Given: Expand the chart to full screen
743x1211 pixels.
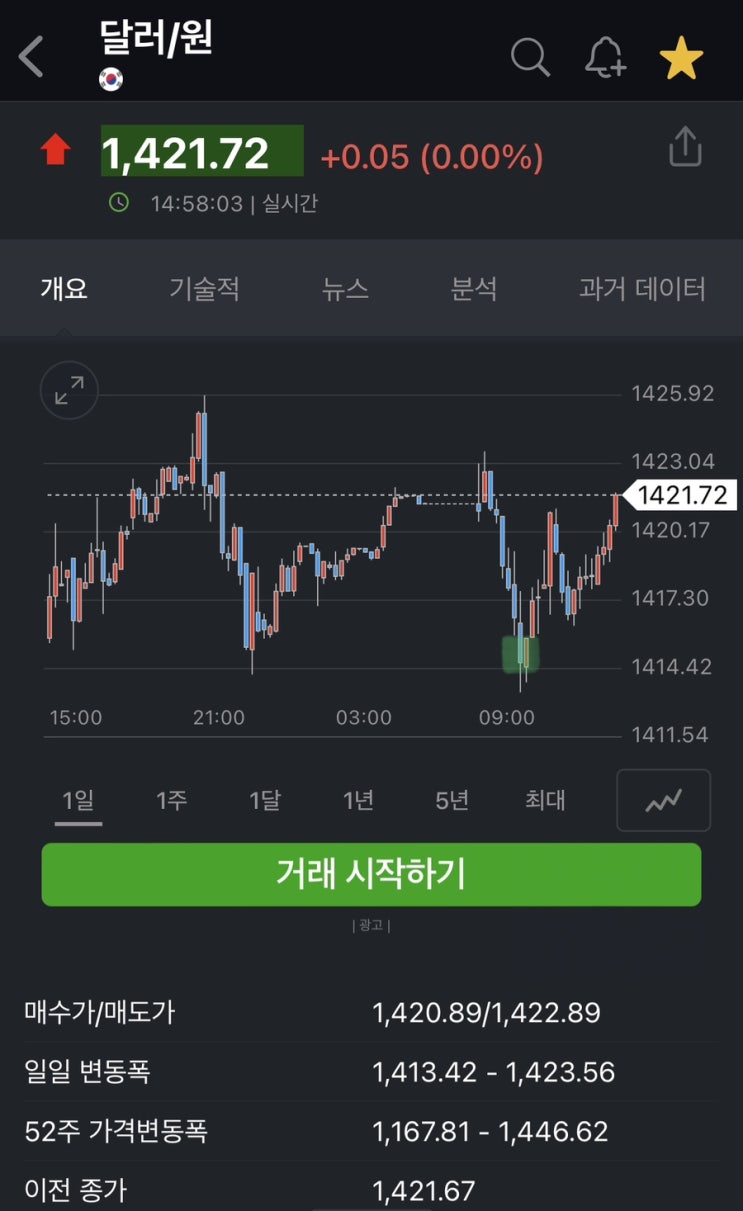Looking at the screenshot, I should [69, 391].
